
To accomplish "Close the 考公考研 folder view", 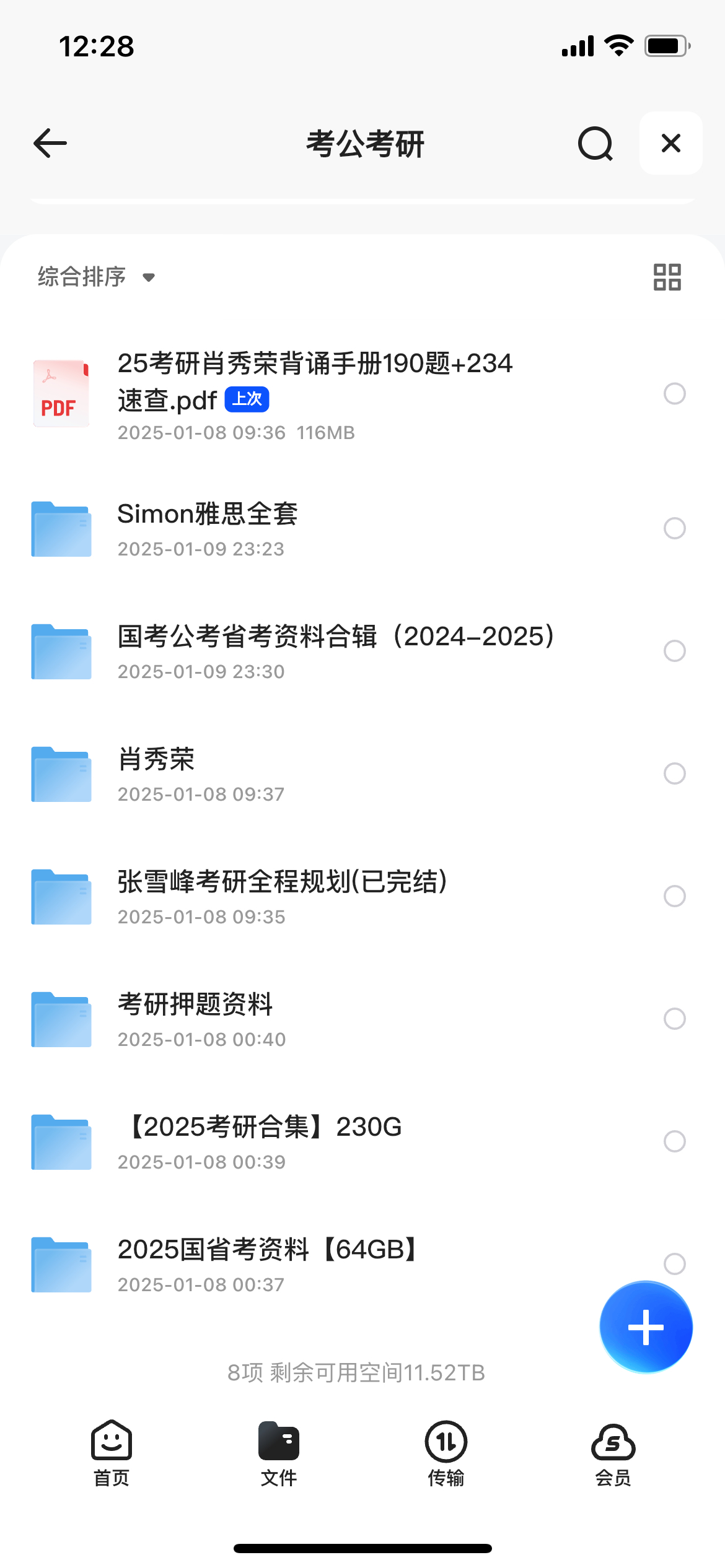I will 670,143.
